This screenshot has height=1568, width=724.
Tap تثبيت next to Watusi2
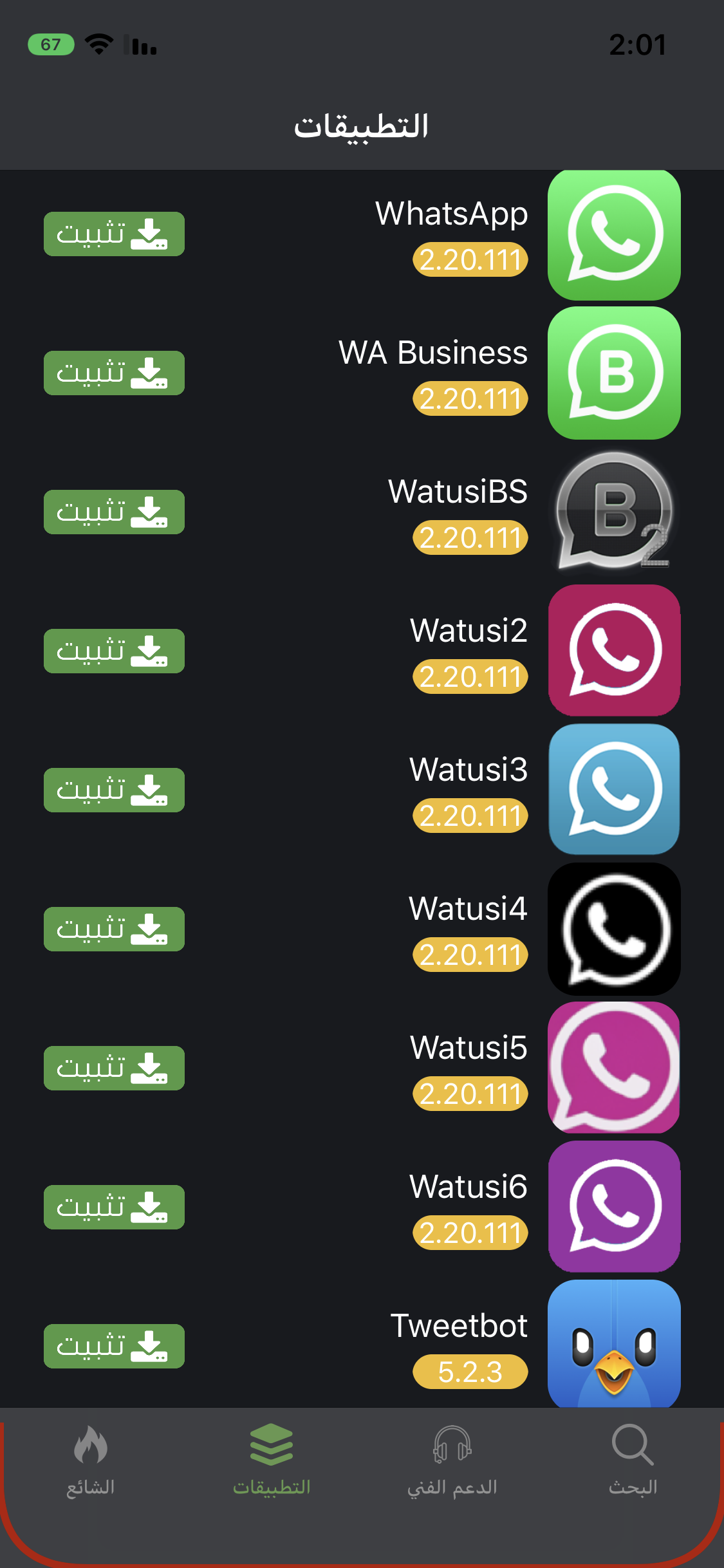pos(114,651)
